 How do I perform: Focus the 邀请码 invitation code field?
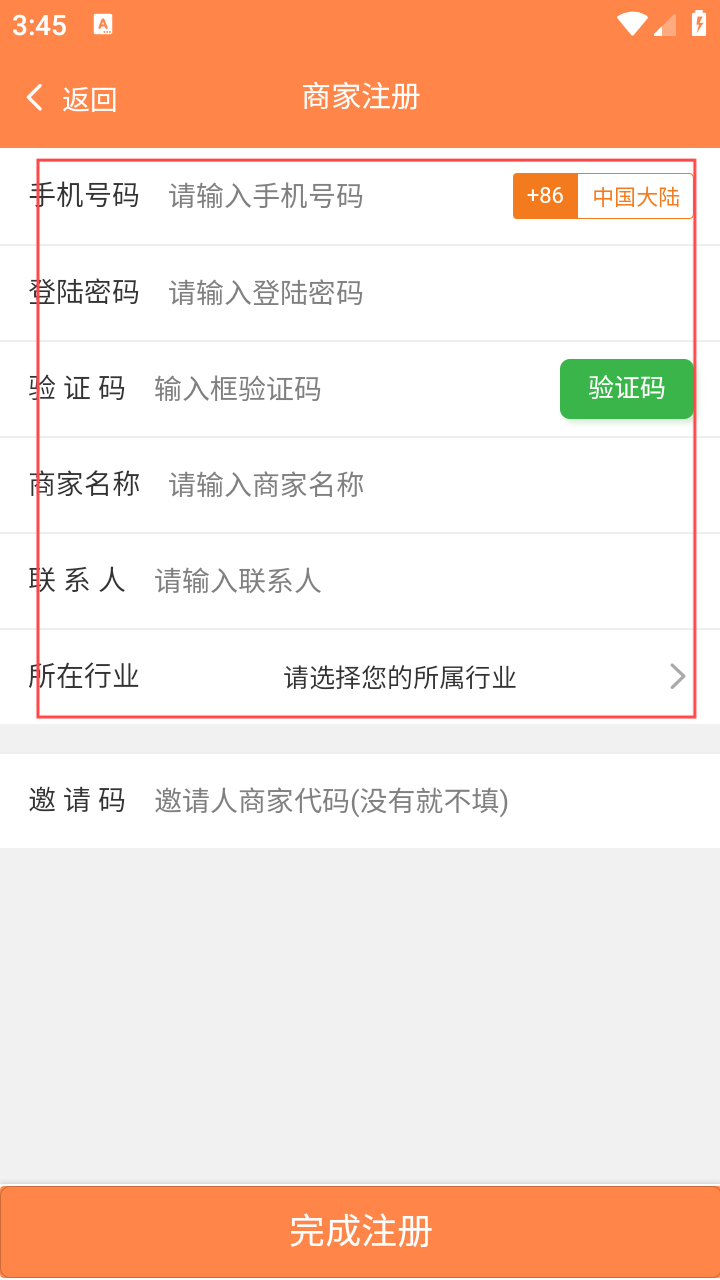click(x=400, y=801)
